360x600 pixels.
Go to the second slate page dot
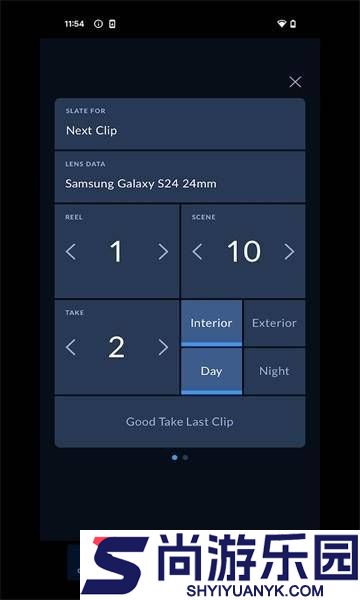[186, 457]
